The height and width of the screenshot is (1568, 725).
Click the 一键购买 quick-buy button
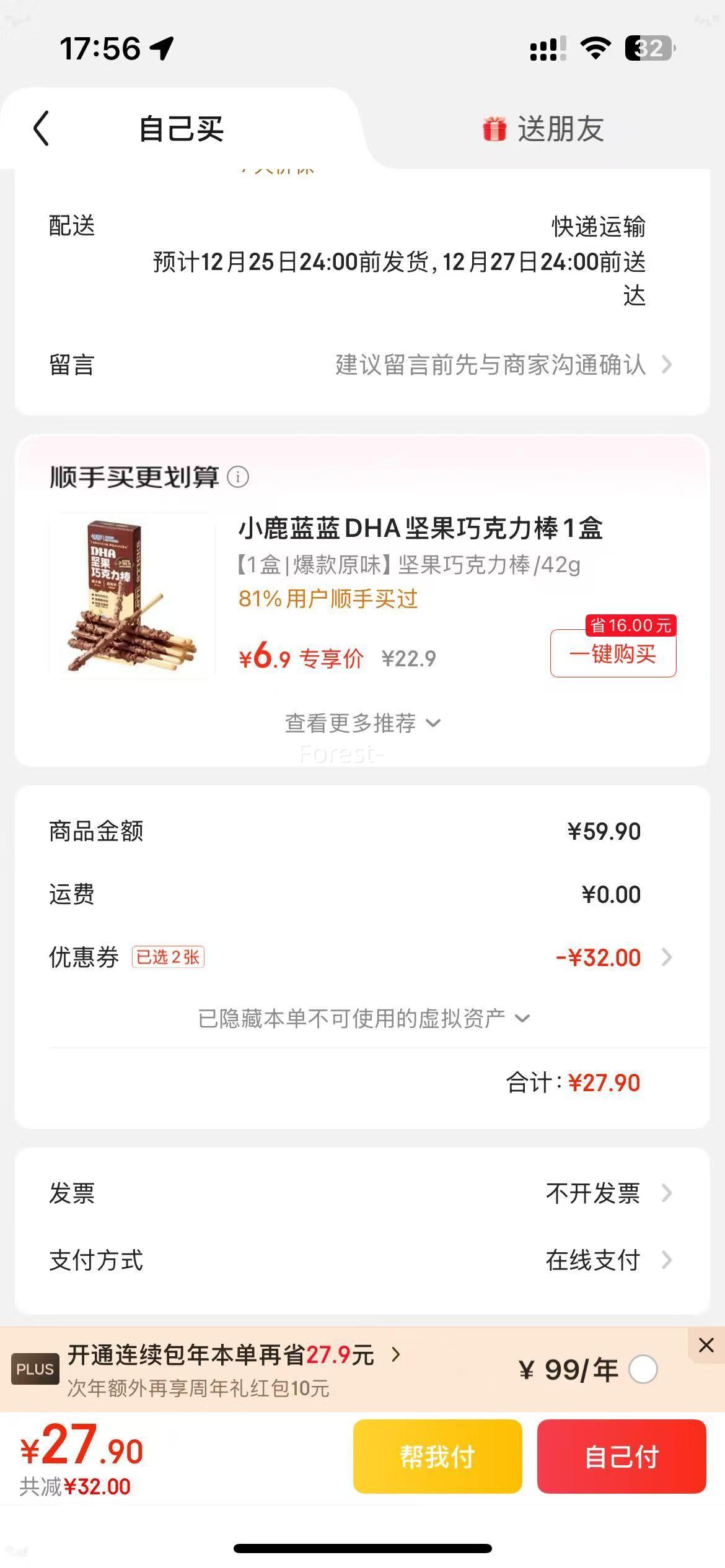612,655
